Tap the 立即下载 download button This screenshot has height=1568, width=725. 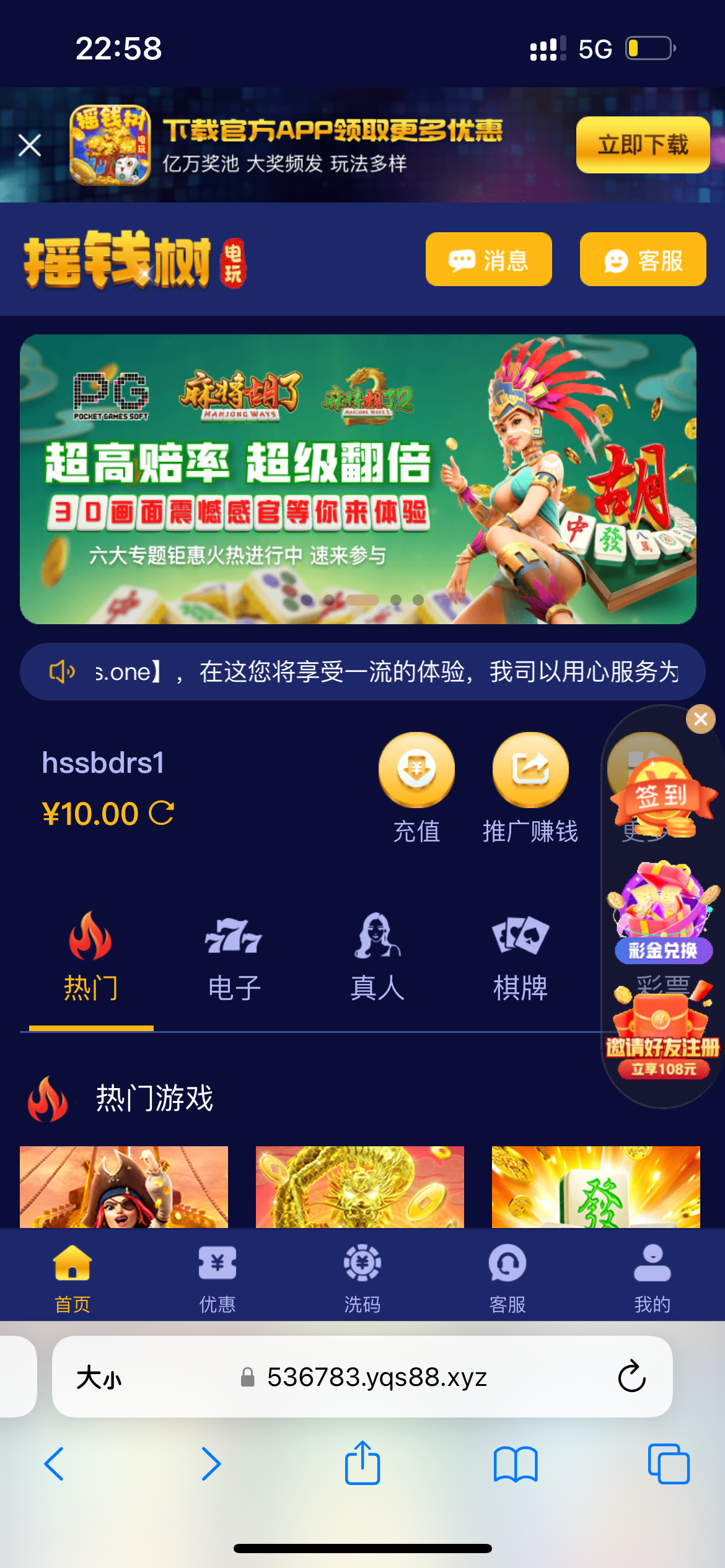(642, 144)
